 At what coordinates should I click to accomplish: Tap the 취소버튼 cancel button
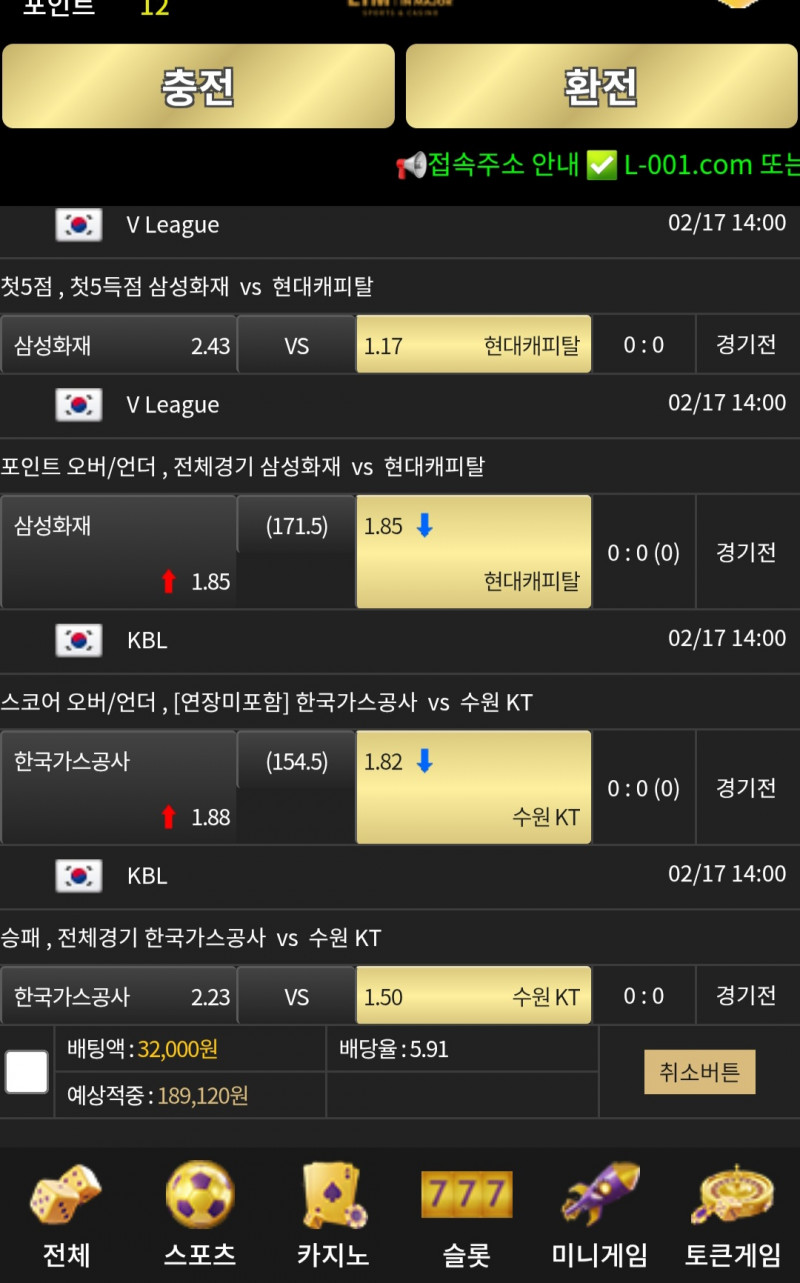pos(699,1072)
